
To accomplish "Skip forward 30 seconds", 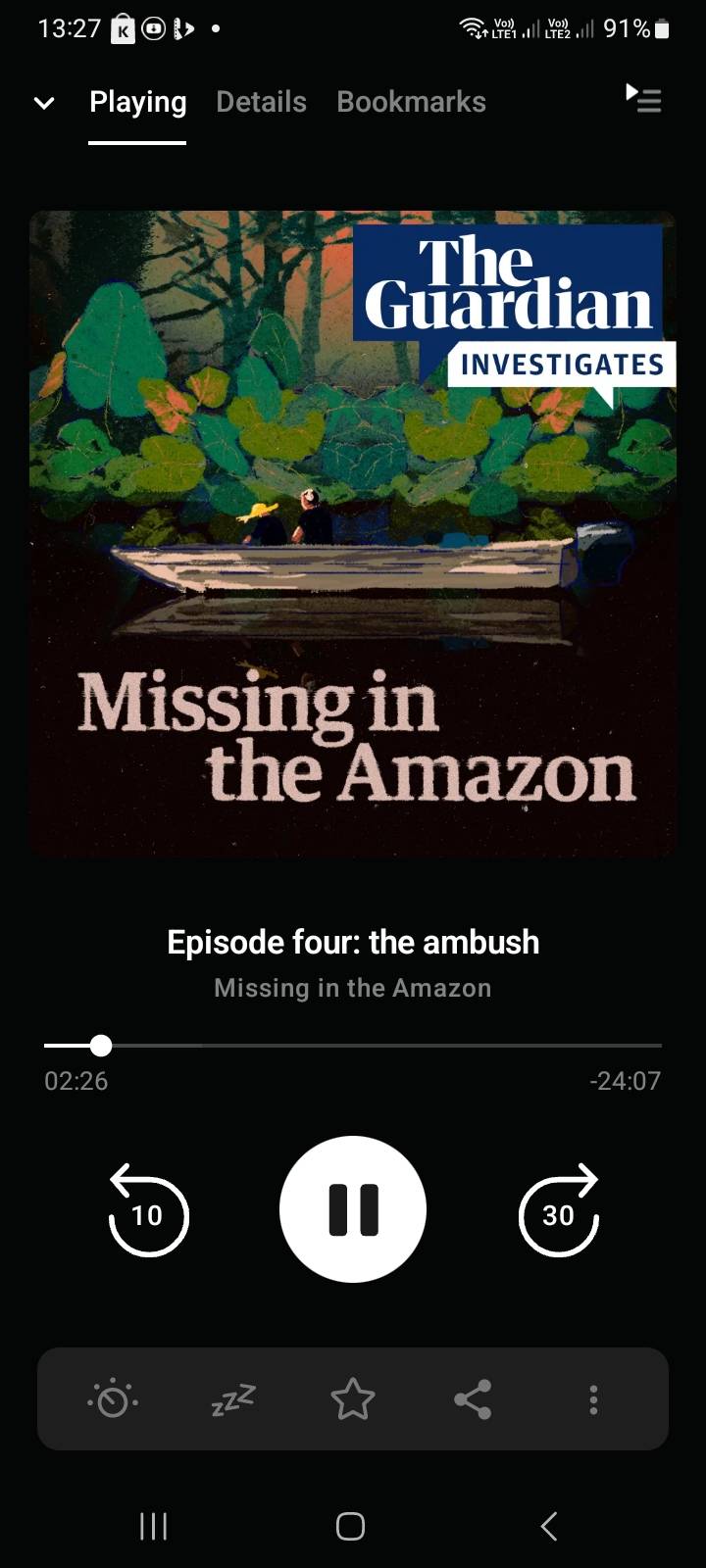I will (558, 1211).
